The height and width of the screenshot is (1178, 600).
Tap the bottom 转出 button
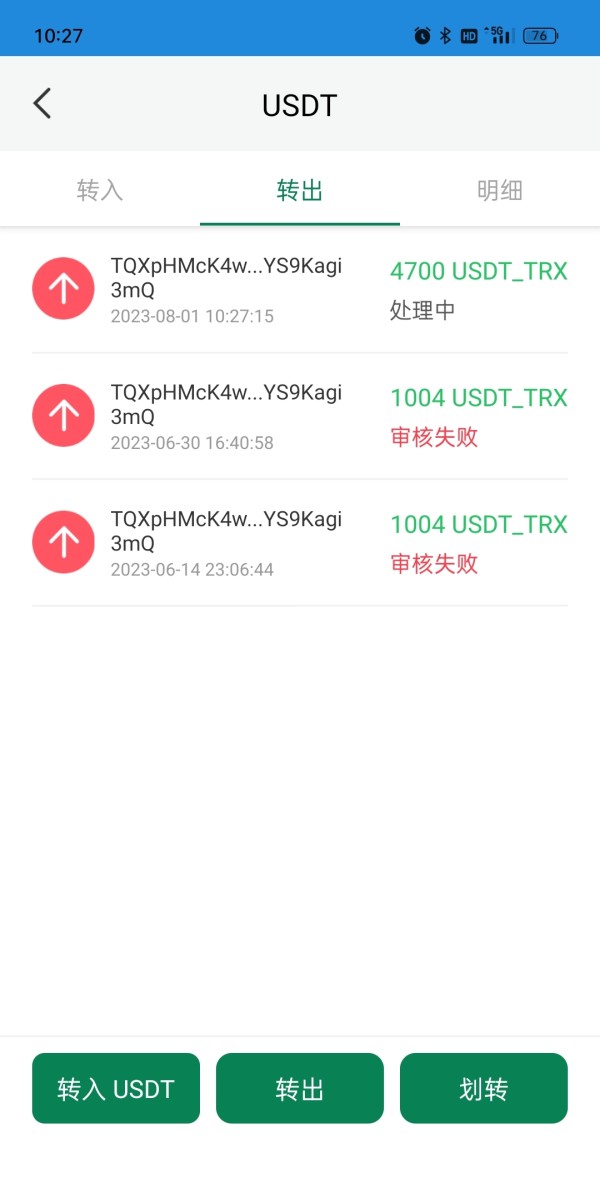click(x=300, y=1088)
